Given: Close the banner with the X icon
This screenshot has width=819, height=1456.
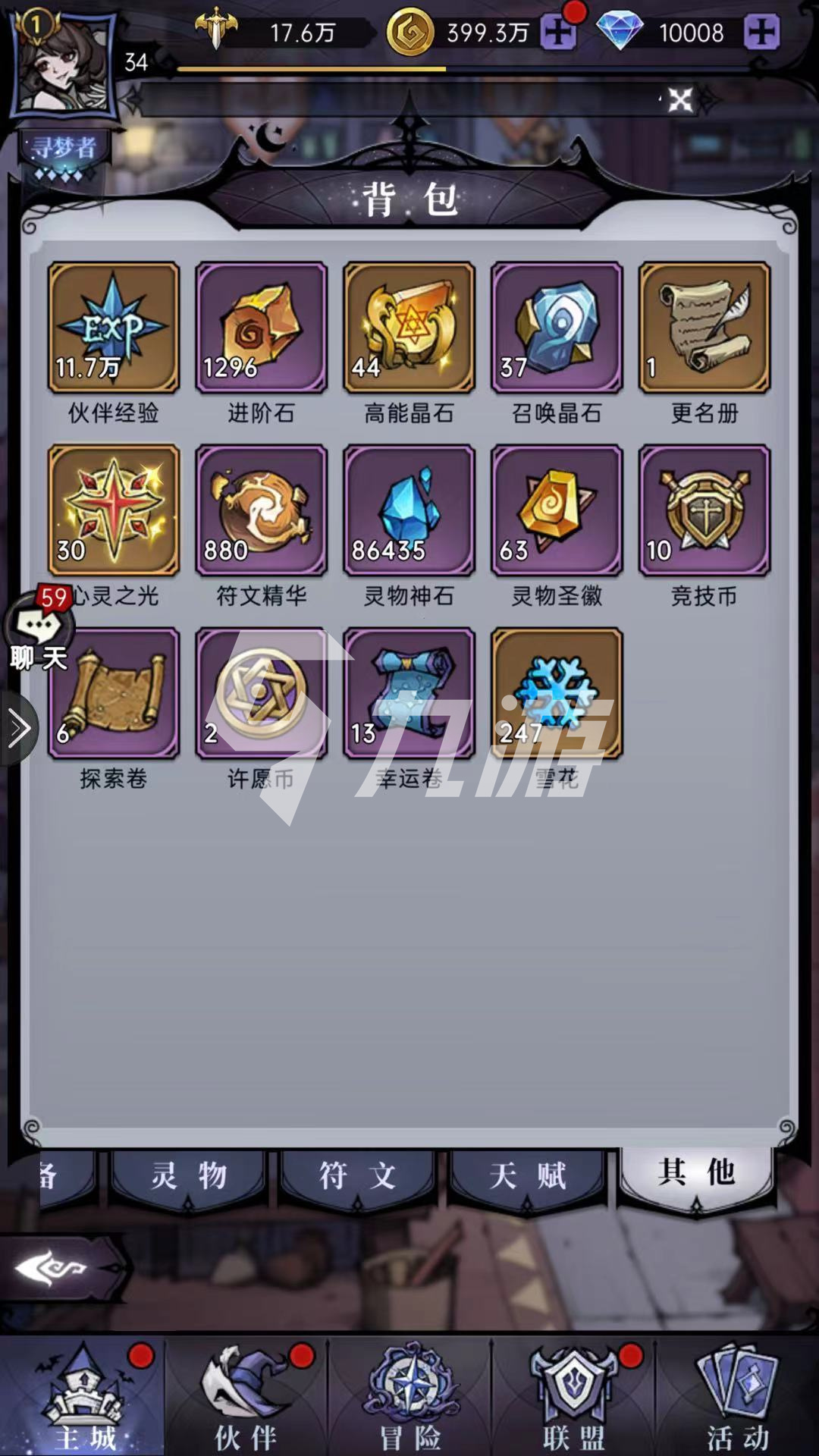Looking at the screenshot, I should point(680,99).
